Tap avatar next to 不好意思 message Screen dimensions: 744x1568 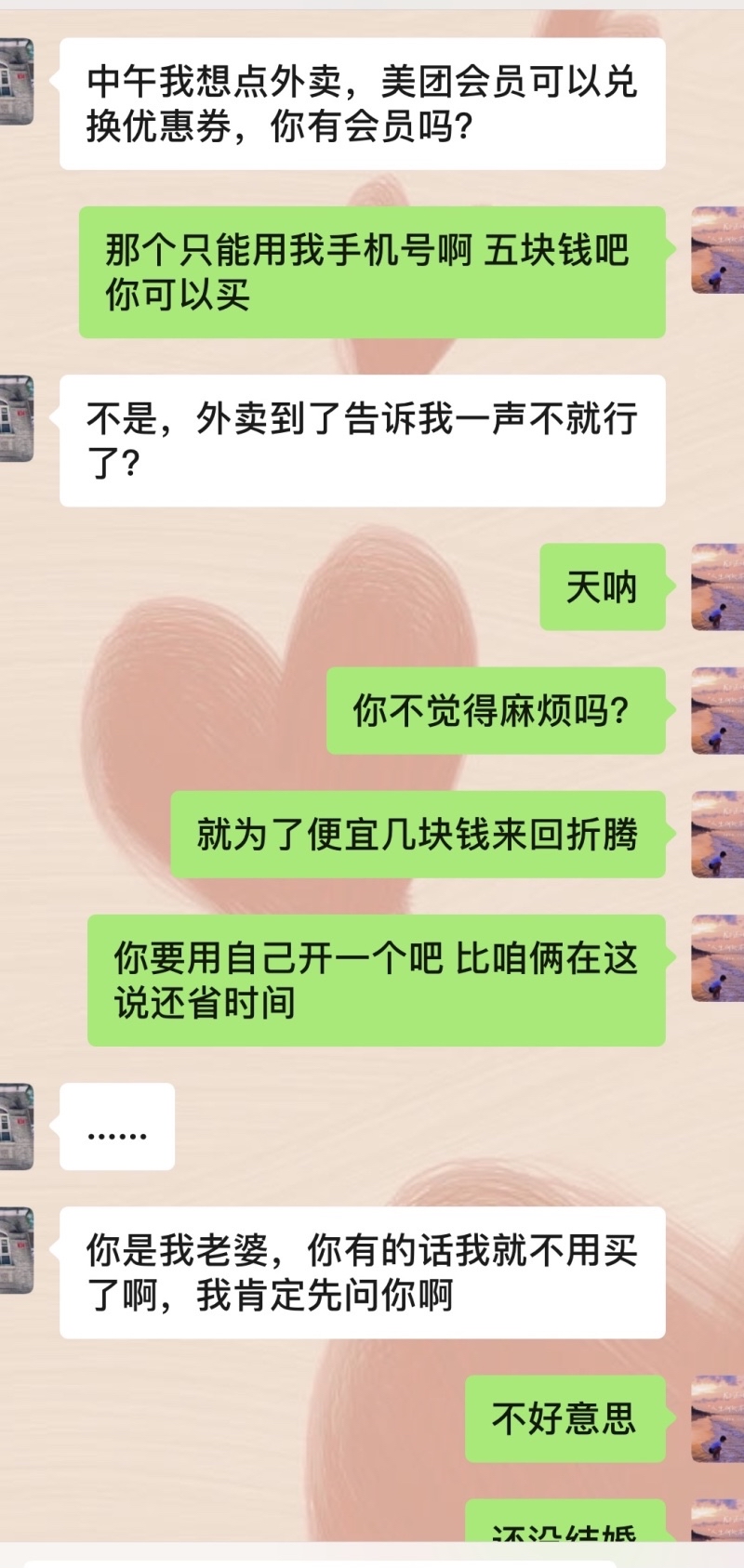(717, 1418)
